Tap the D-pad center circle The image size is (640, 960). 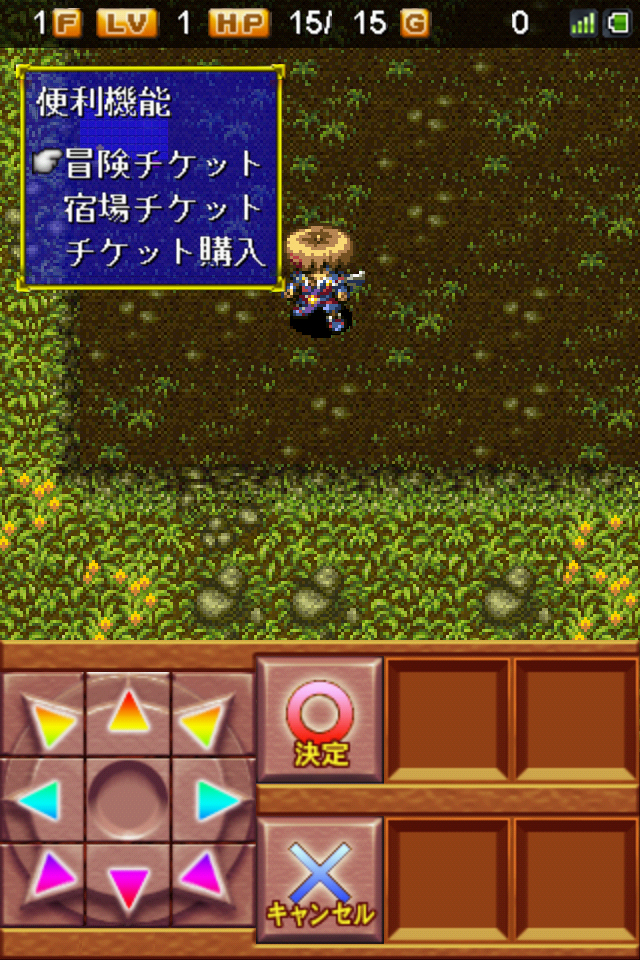[x=128, y=800]
